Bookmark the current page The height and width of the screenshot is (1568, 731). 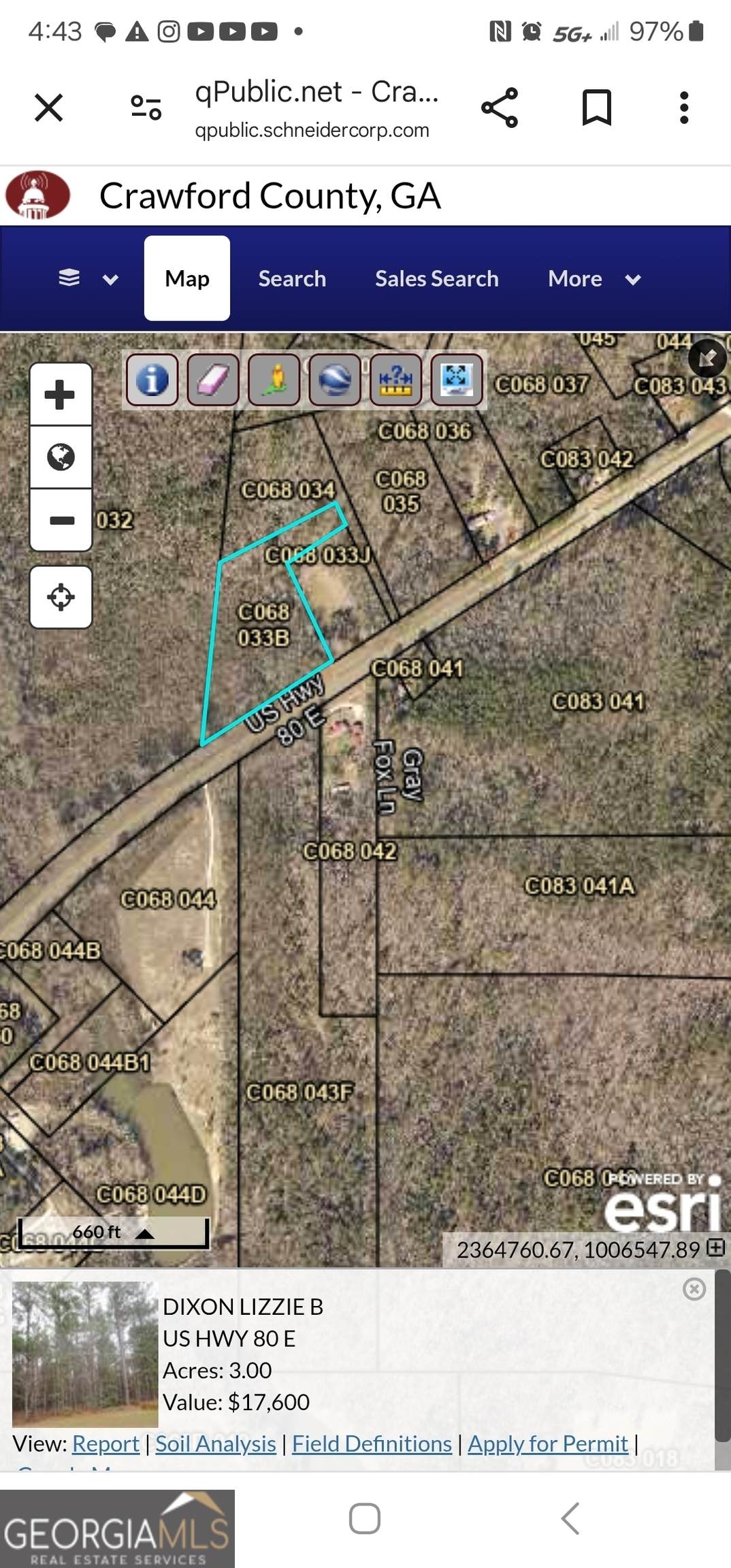[x=597, y=108]
